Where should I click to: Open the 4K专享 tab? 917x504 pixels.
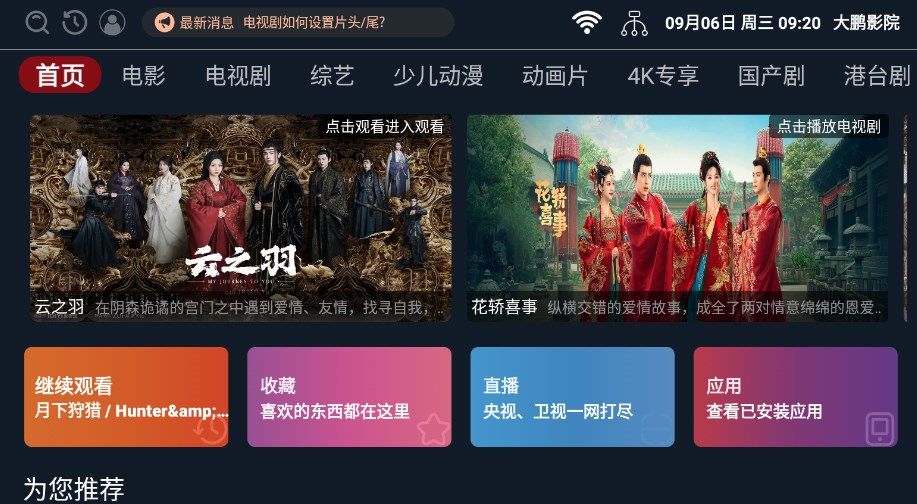(663, 76)
